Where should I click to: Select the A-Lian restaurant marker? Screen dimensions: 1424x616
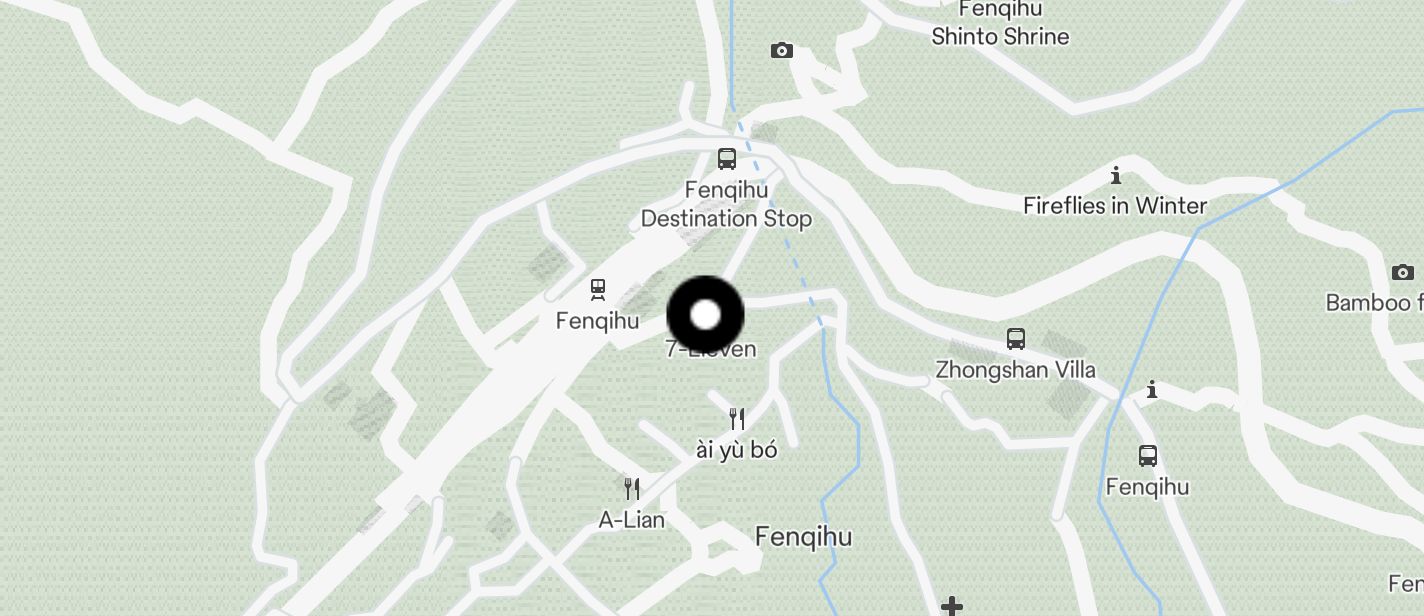point(632,489)
